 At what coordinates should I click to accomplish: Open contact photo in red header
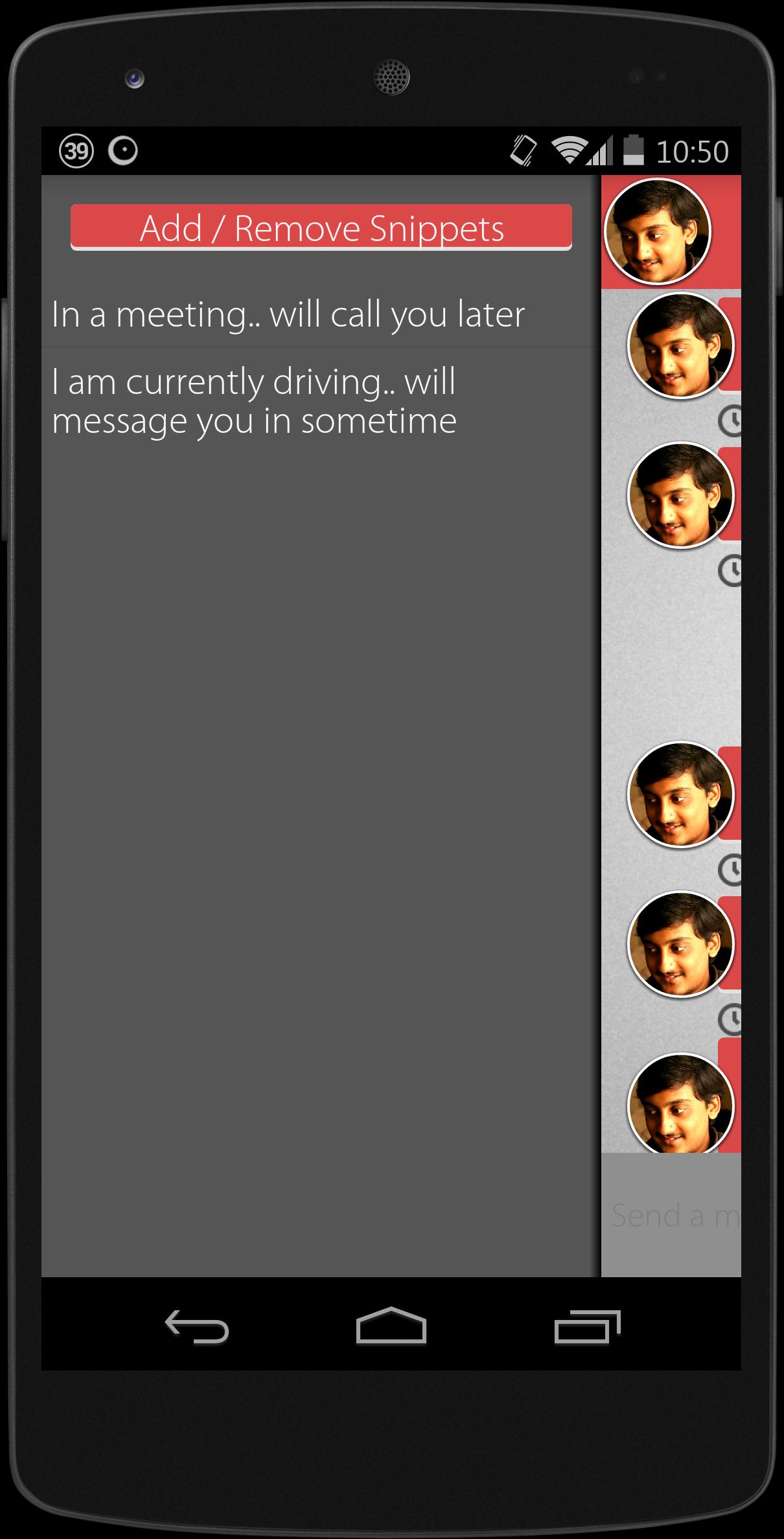pyautogui.click(x=657, y=231)
